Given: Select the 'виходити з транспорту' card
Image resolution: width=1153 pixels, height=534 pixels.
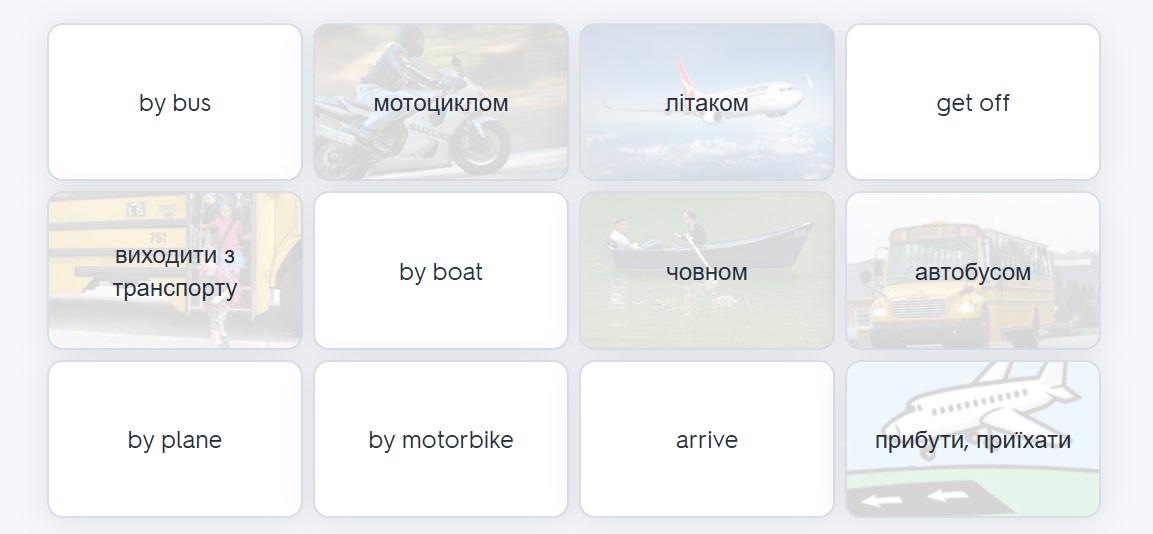Looking at the screenshot, I should 175,271.
